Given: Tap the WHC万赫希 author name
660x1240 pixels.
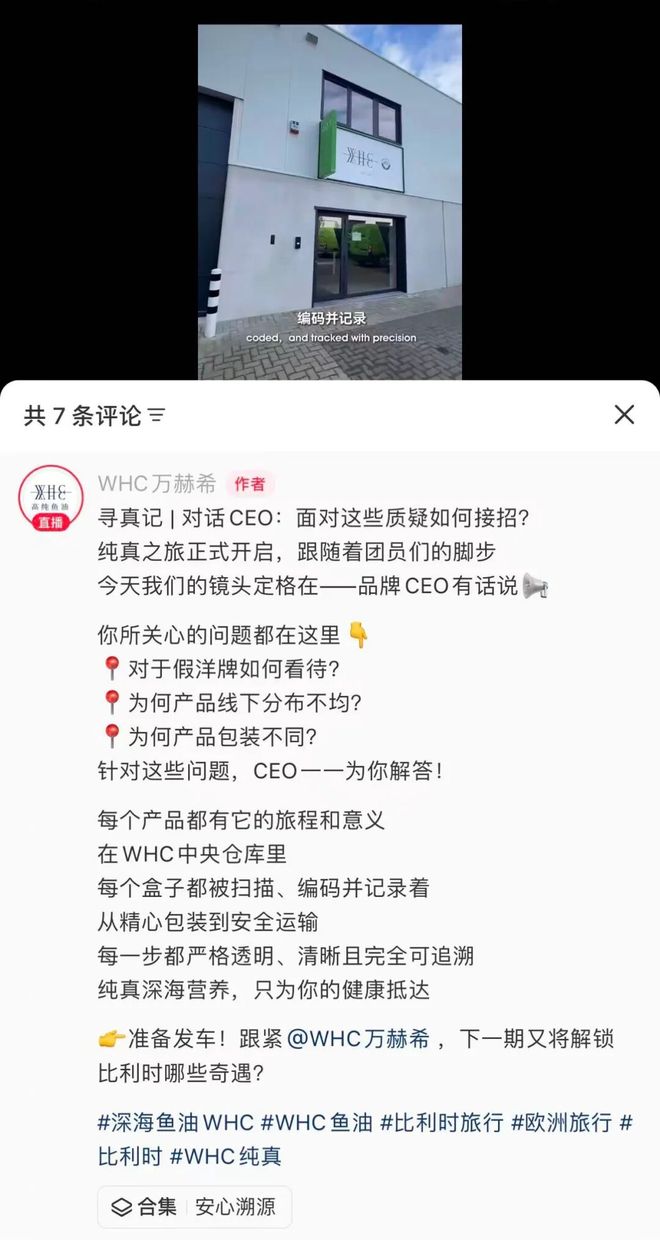Looking at the screenshot, I should (x=157, y=484).
